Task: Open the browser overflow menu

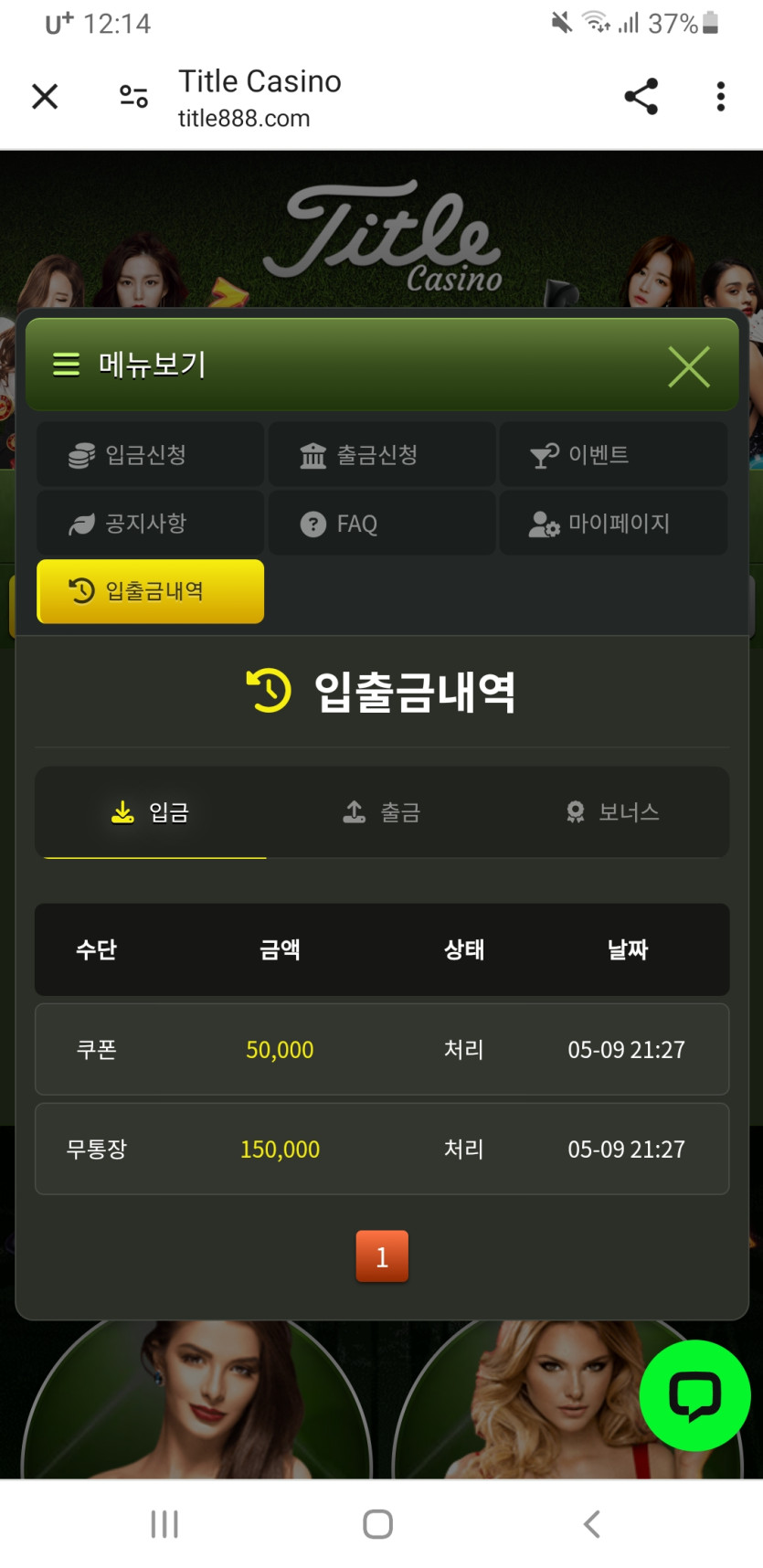Action: tap(721, 96)
